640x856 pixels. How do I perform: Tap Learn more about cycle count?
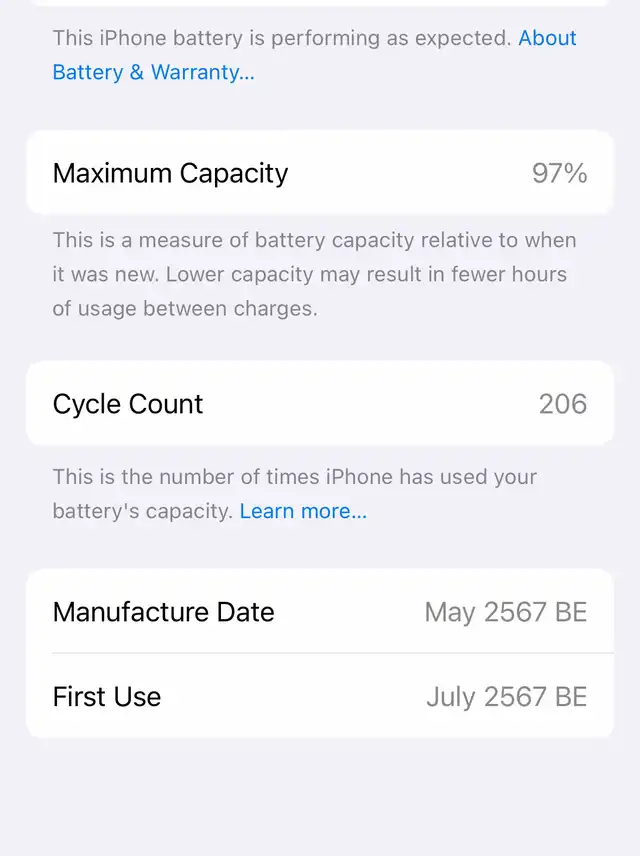[x=303, y=511]
